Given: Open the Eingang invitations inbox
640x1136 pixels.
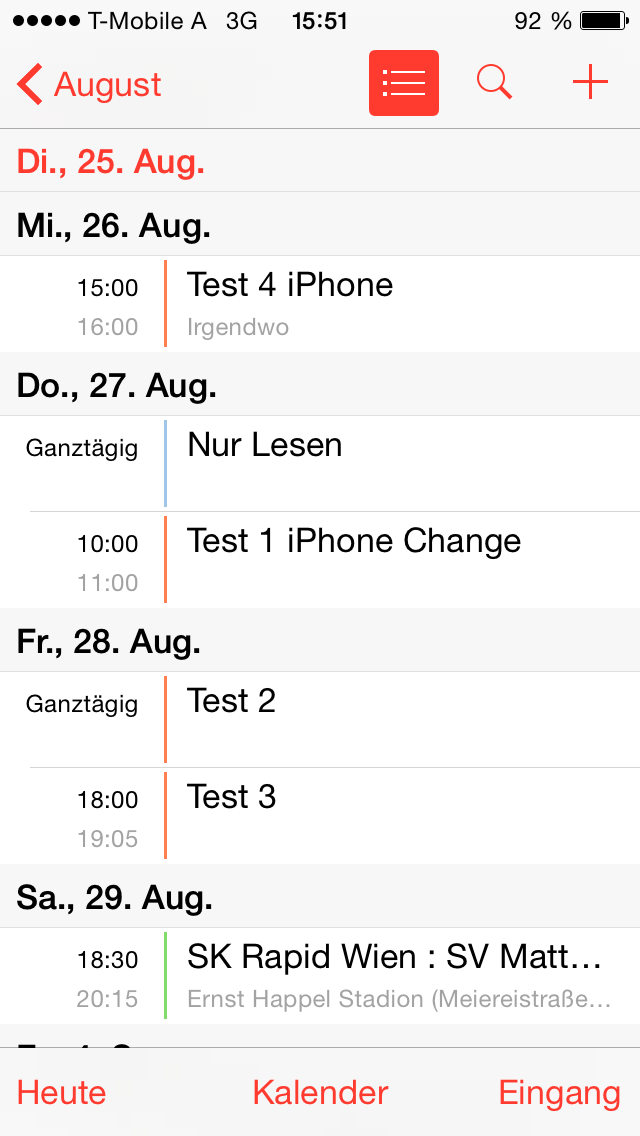Looking at the screenshot, I should coord(560,1093).
